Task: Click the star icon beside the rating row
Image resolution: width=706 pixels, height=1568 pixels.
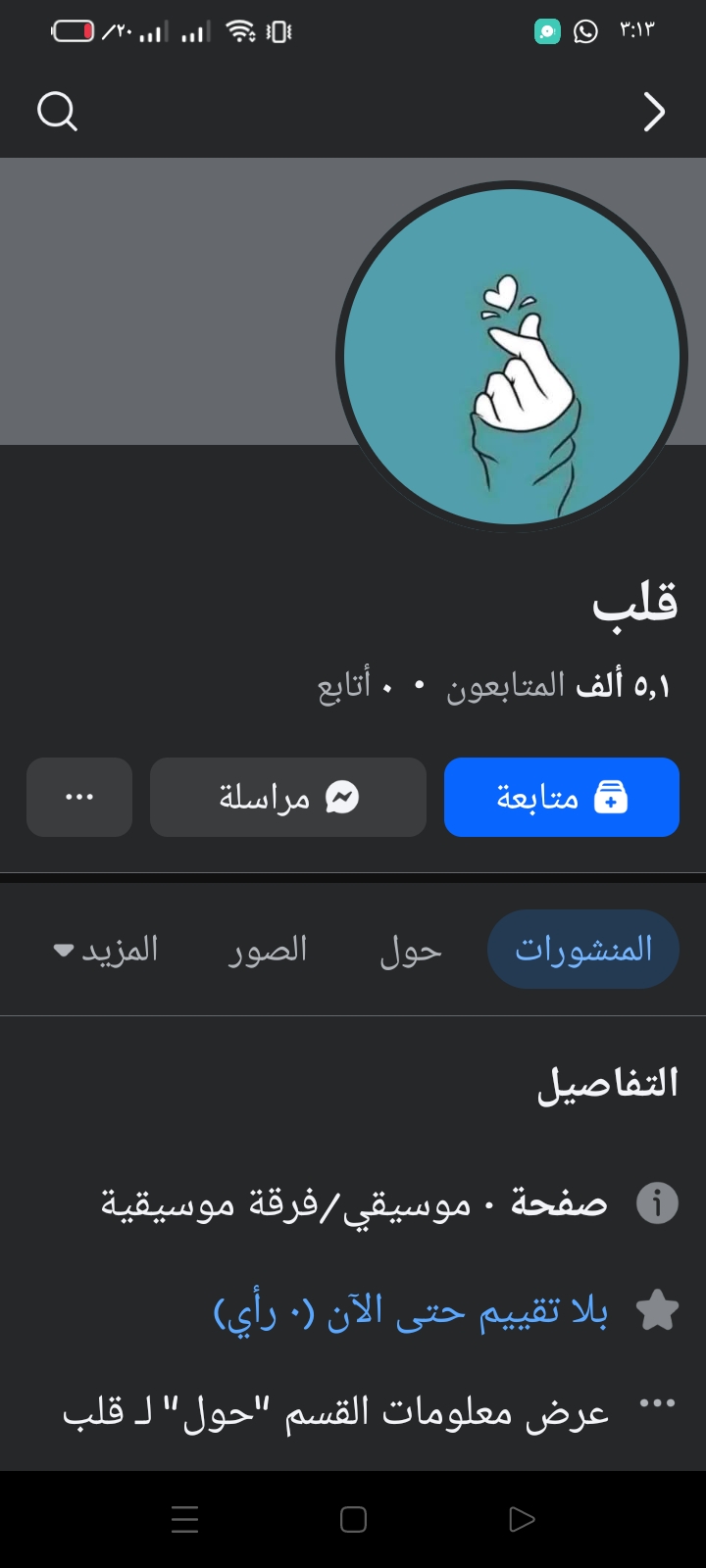Action: pyautogui.click(x=658, y=1309)
